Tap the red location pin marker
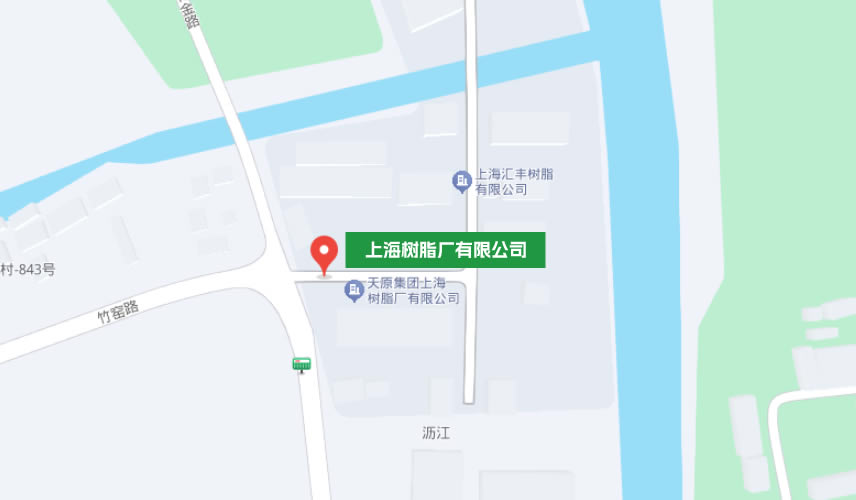Viewport: 856px width, 500px height. pos(325,253)
